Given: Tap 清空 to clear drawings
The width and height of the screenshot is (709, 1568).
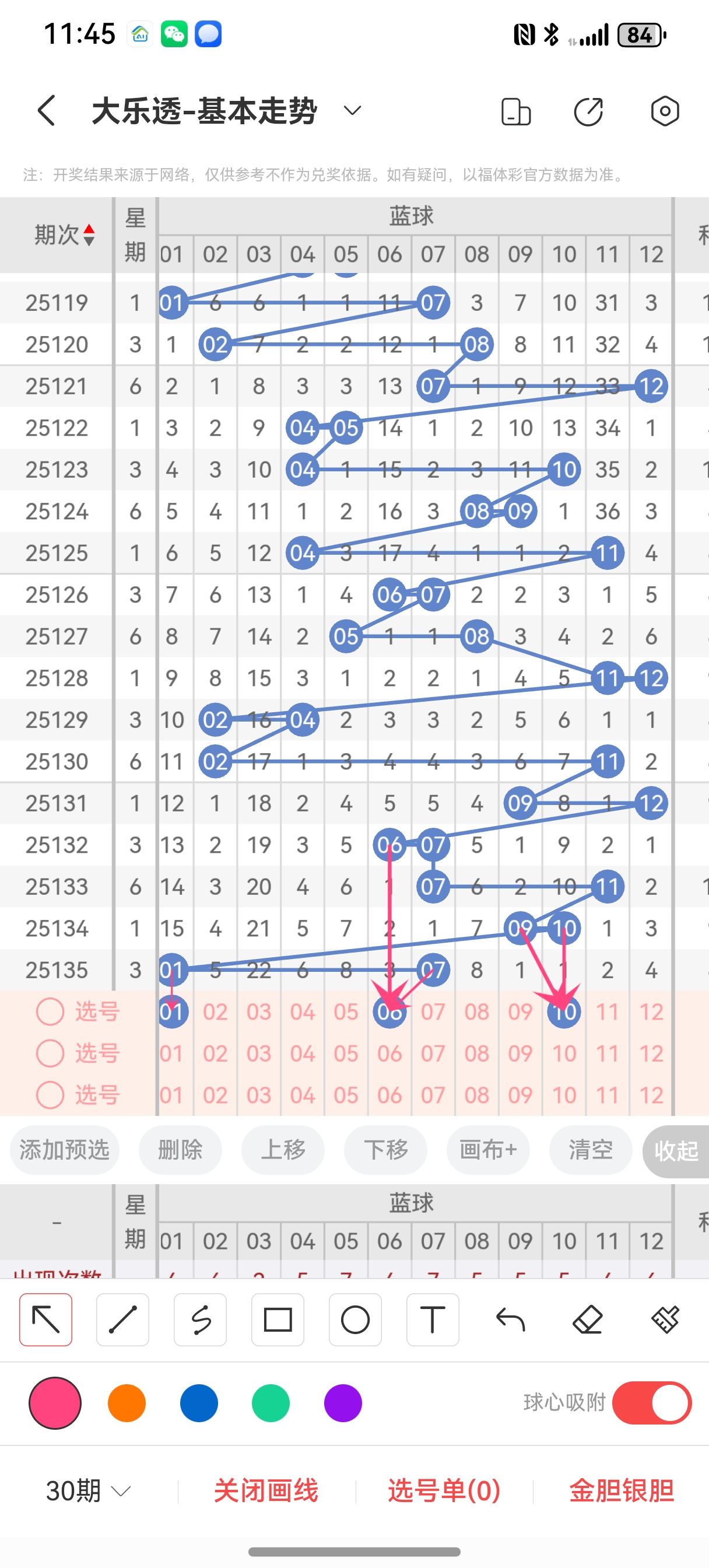Looking at the screenshot, I should 590,1150.
